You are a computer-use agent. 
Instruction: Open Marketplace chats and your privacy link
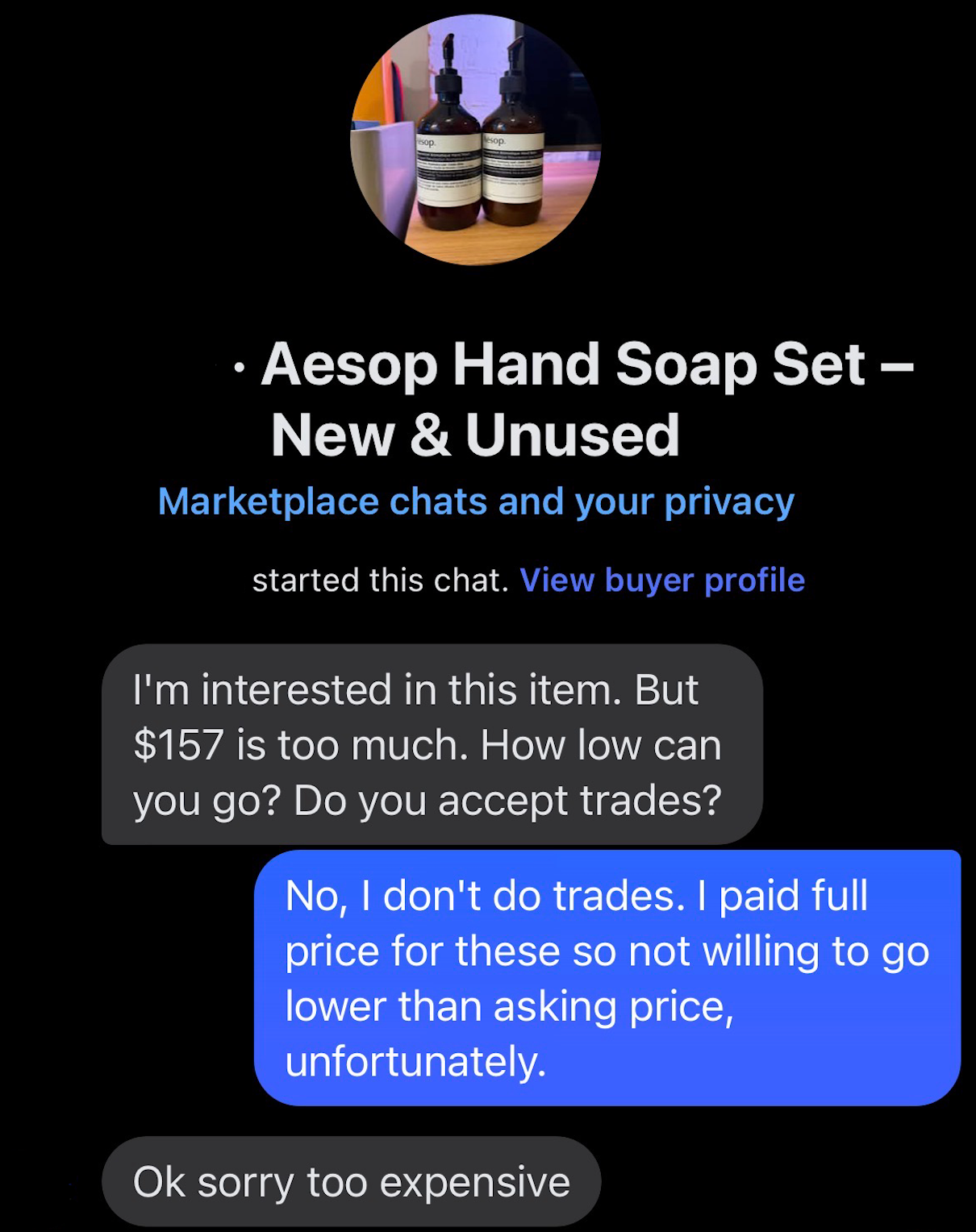coord(476,502)
